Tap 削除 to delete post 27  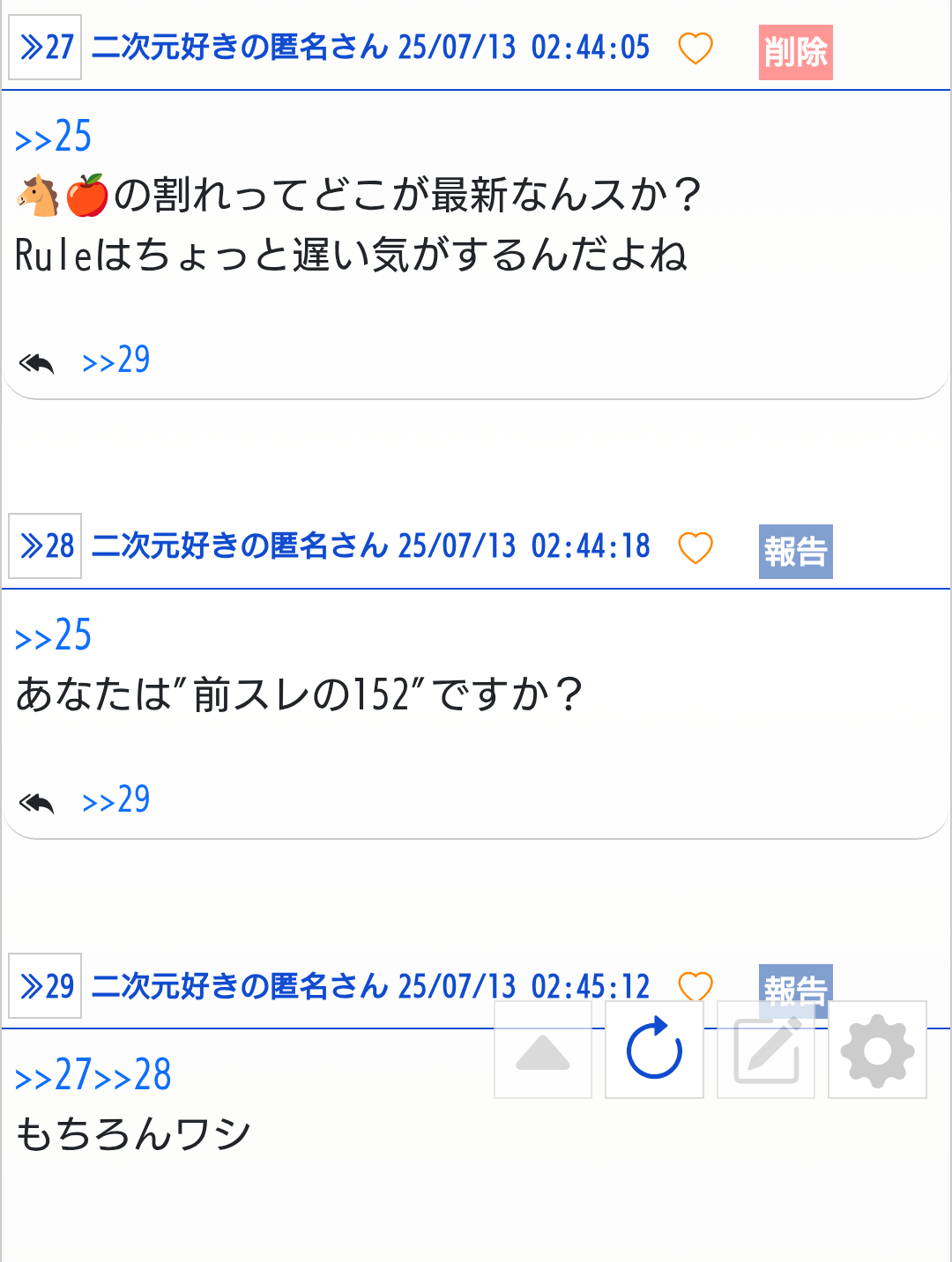click(795, 53)
